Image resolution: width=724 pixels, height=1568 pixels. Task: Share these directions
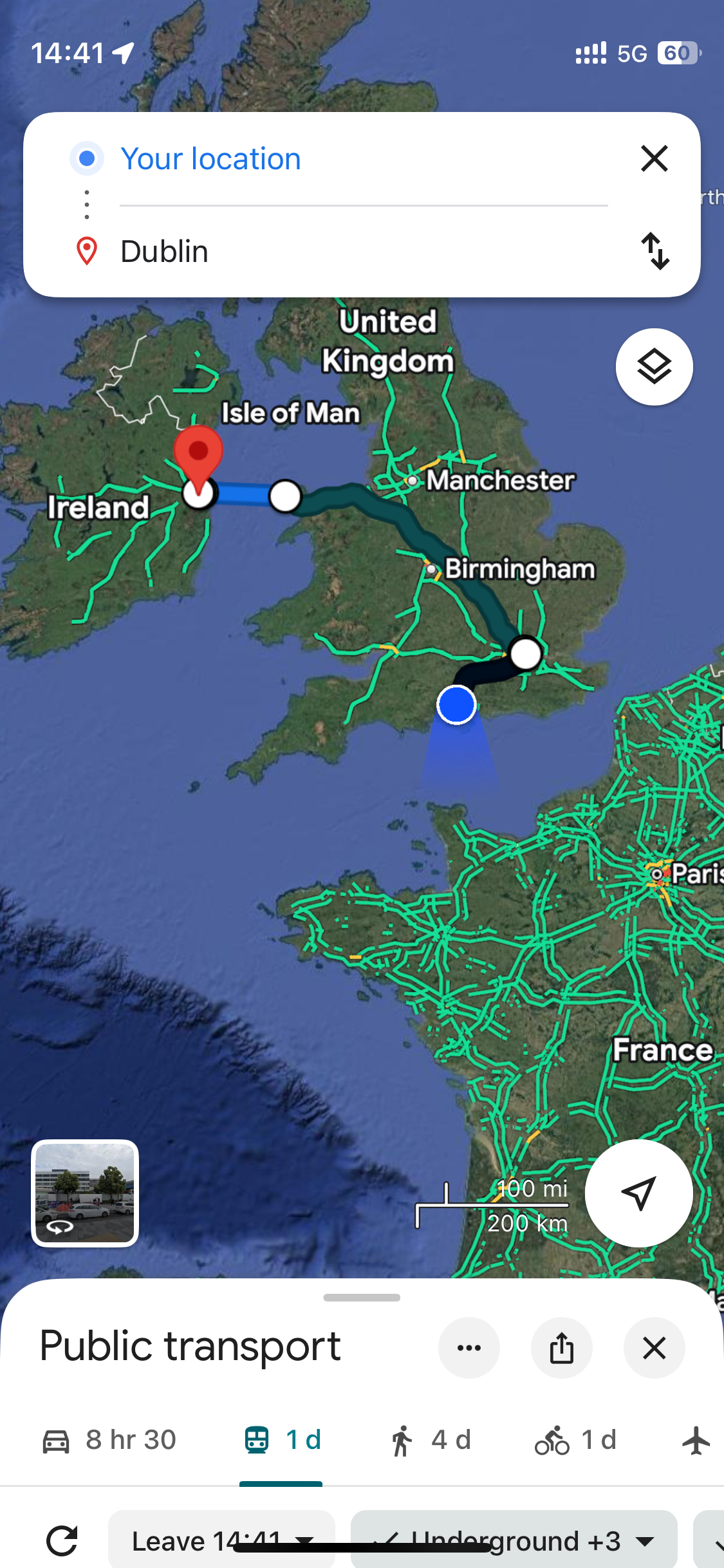coord(562,1348)
